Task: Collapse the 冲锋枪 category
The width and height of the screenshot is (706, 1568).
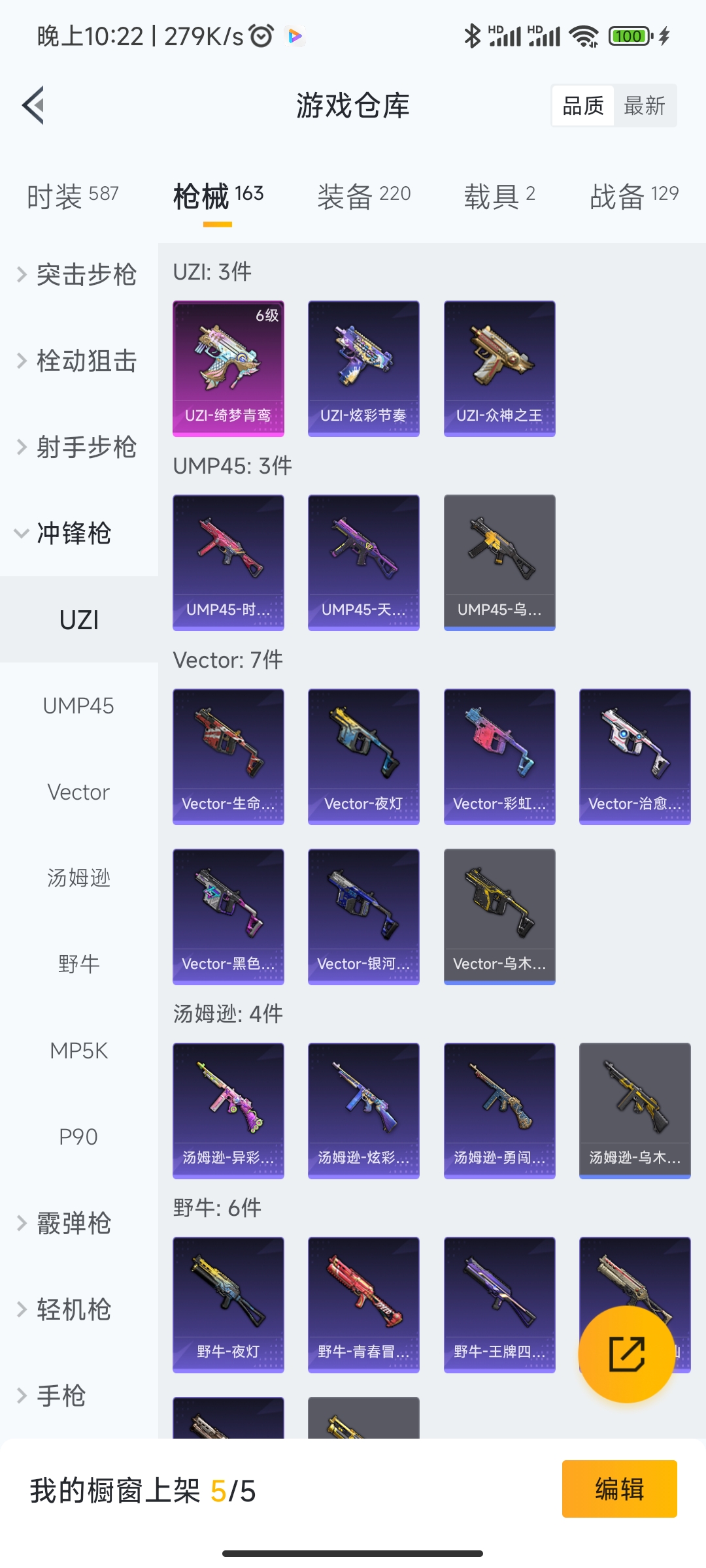Action: pyautogui.click(x=65, y=533)
